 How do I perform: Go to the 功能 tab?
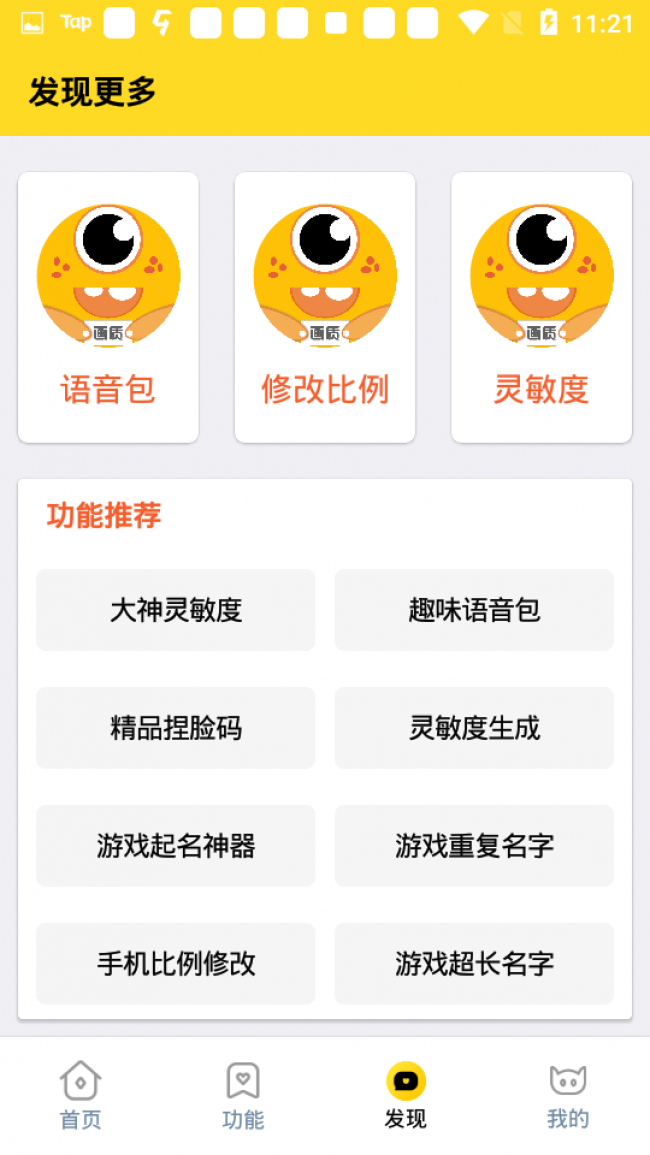(243, 1096)
